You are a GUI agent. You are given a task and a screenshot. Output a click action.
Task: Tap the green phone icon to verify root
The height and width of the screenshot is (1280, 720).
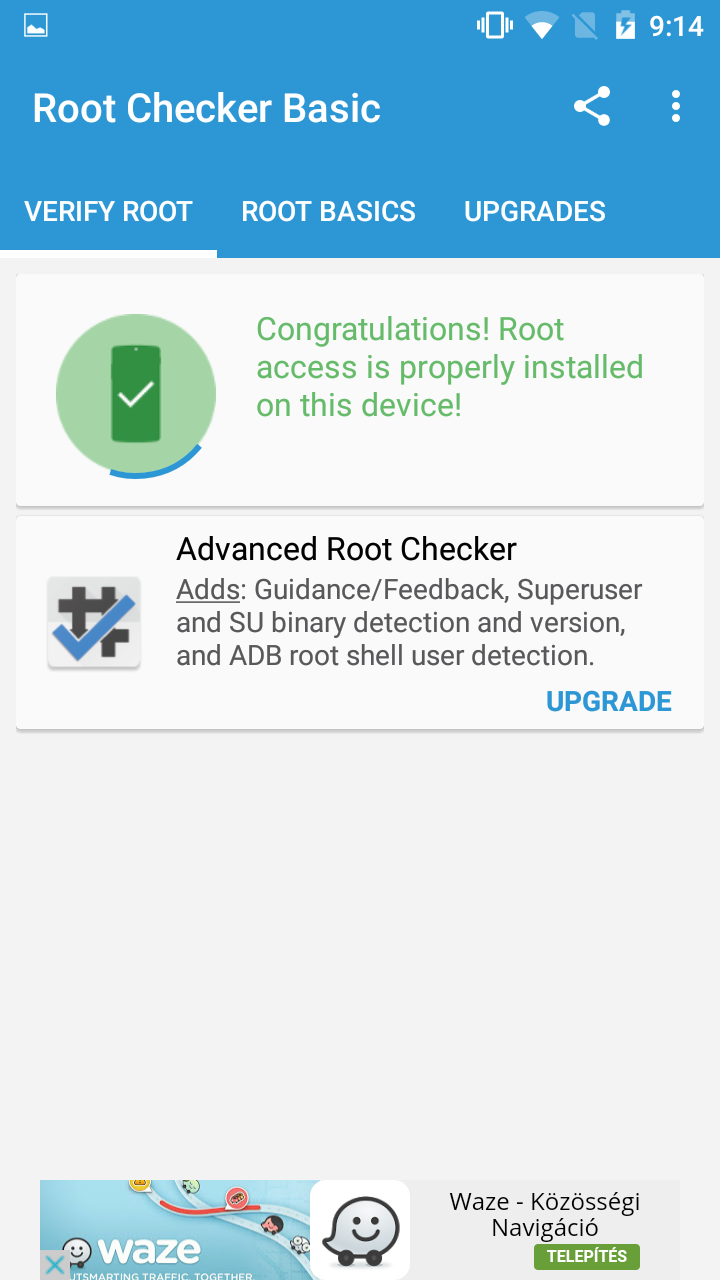pos(136,394)
